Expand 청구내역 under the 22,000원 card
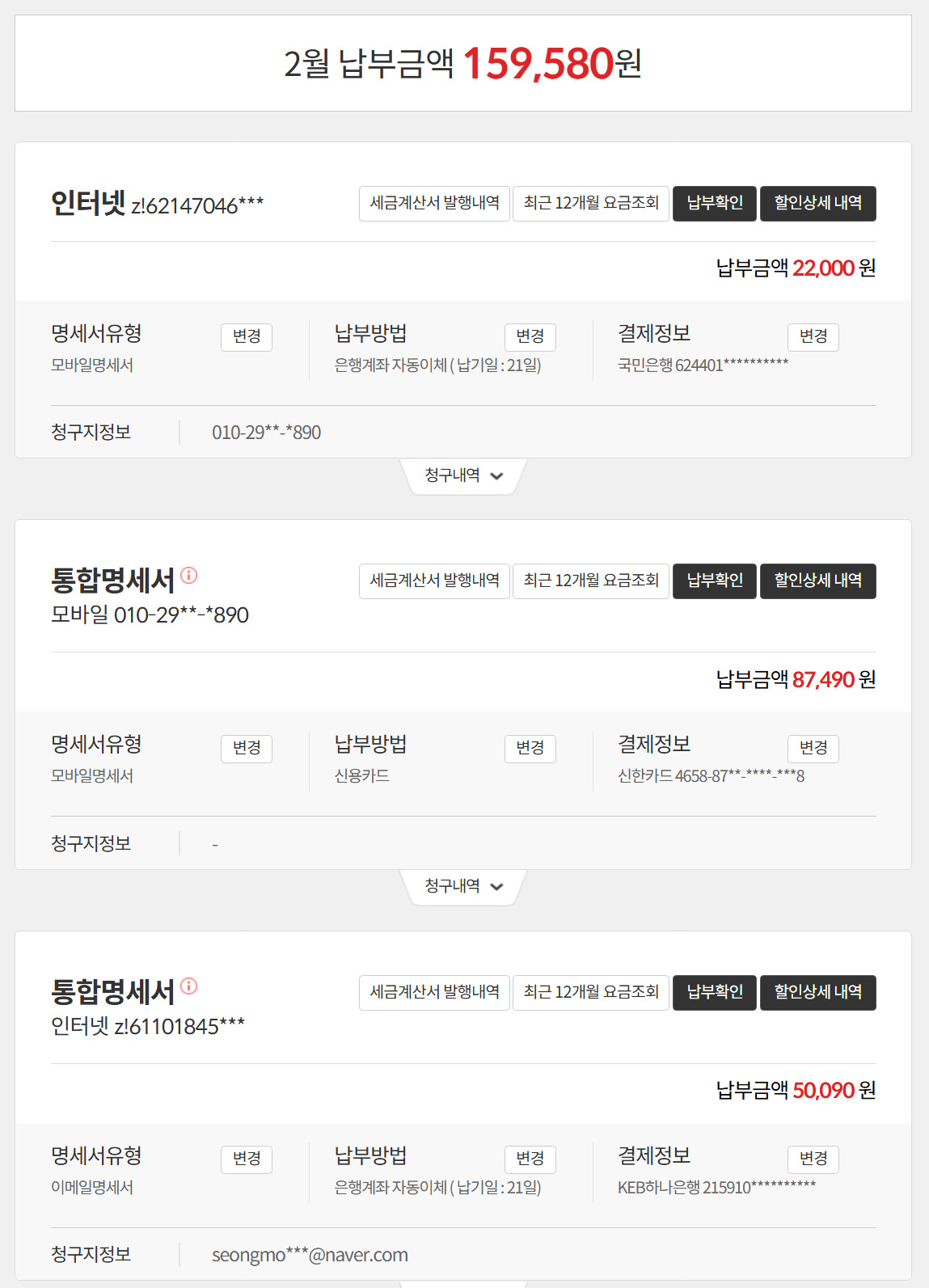 click(x=464, y=475)
